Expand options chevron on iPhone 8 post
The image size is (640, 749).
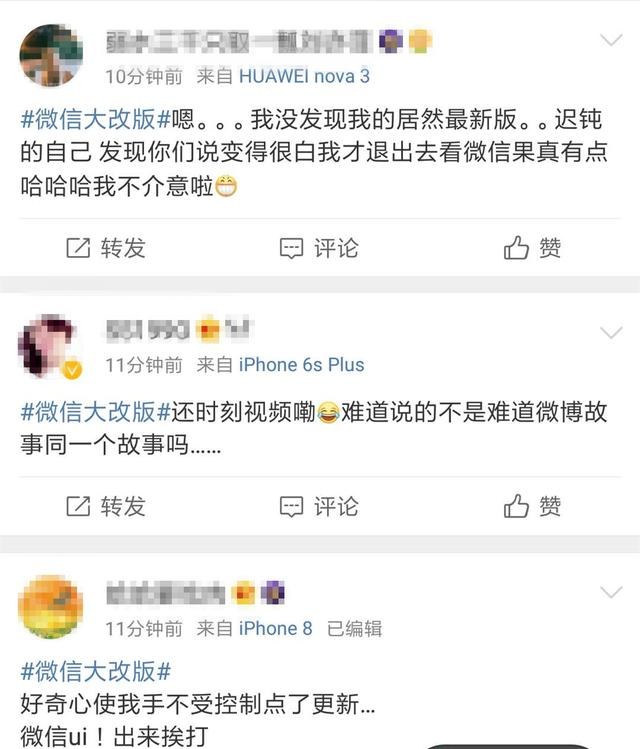[610, 593]
